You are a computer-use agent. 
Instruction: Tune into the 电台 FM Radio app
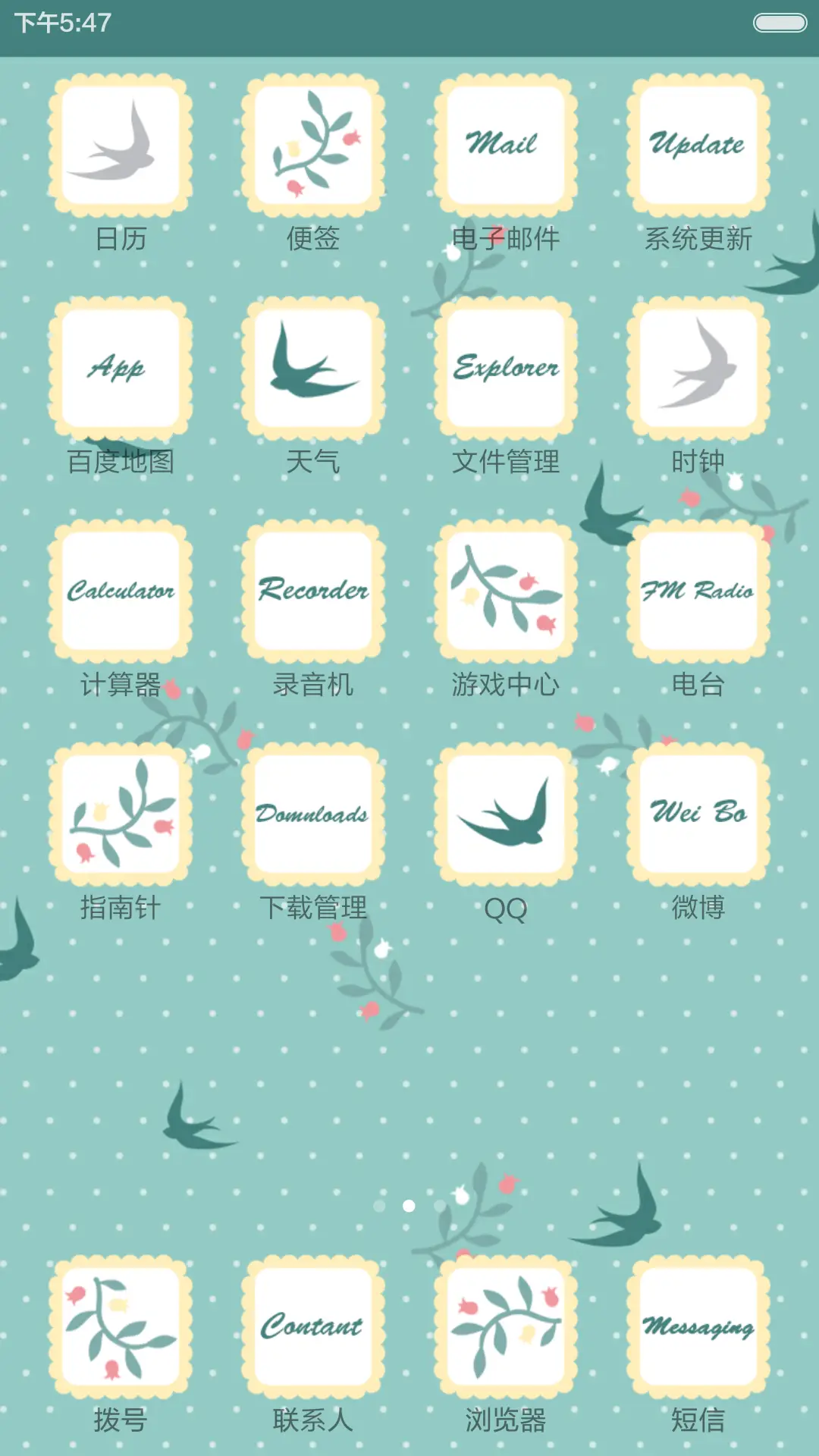tap(696, 590)
